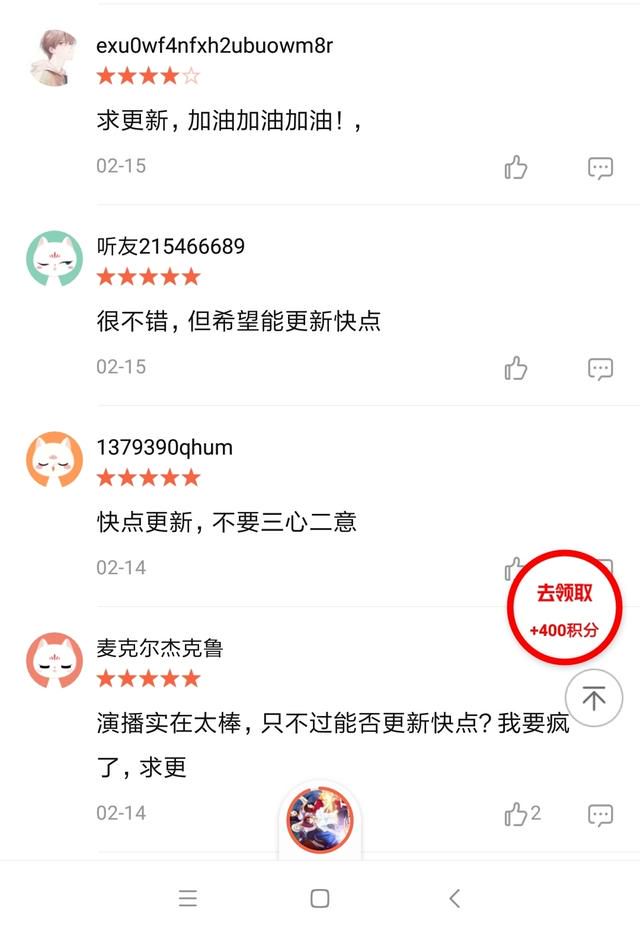Open exu0wf4nfxh2ubuowm8r's profile avatar

click(x=54, y=57)
